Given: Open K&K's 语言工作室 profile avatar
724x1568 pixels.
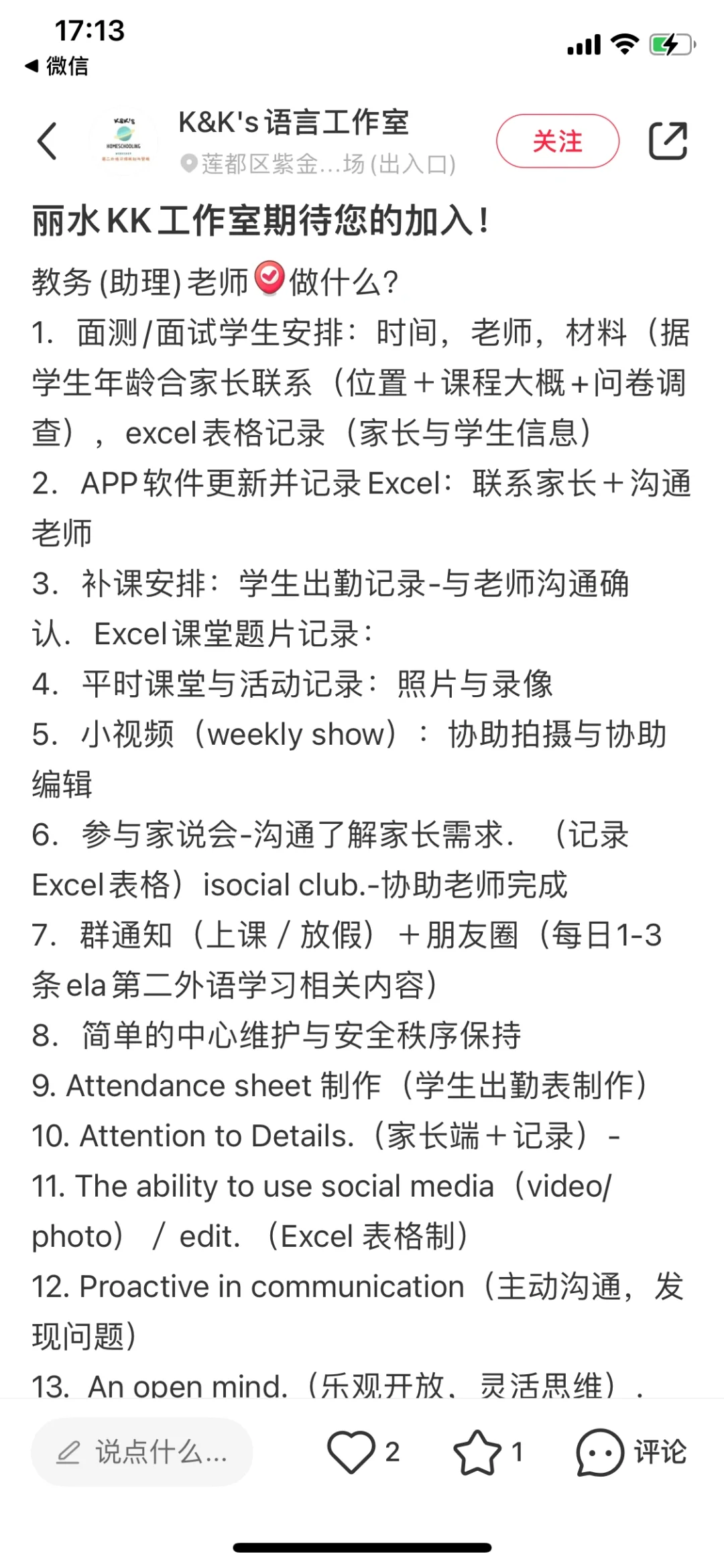Looking at the screenshot, I should tap(124, 141).
